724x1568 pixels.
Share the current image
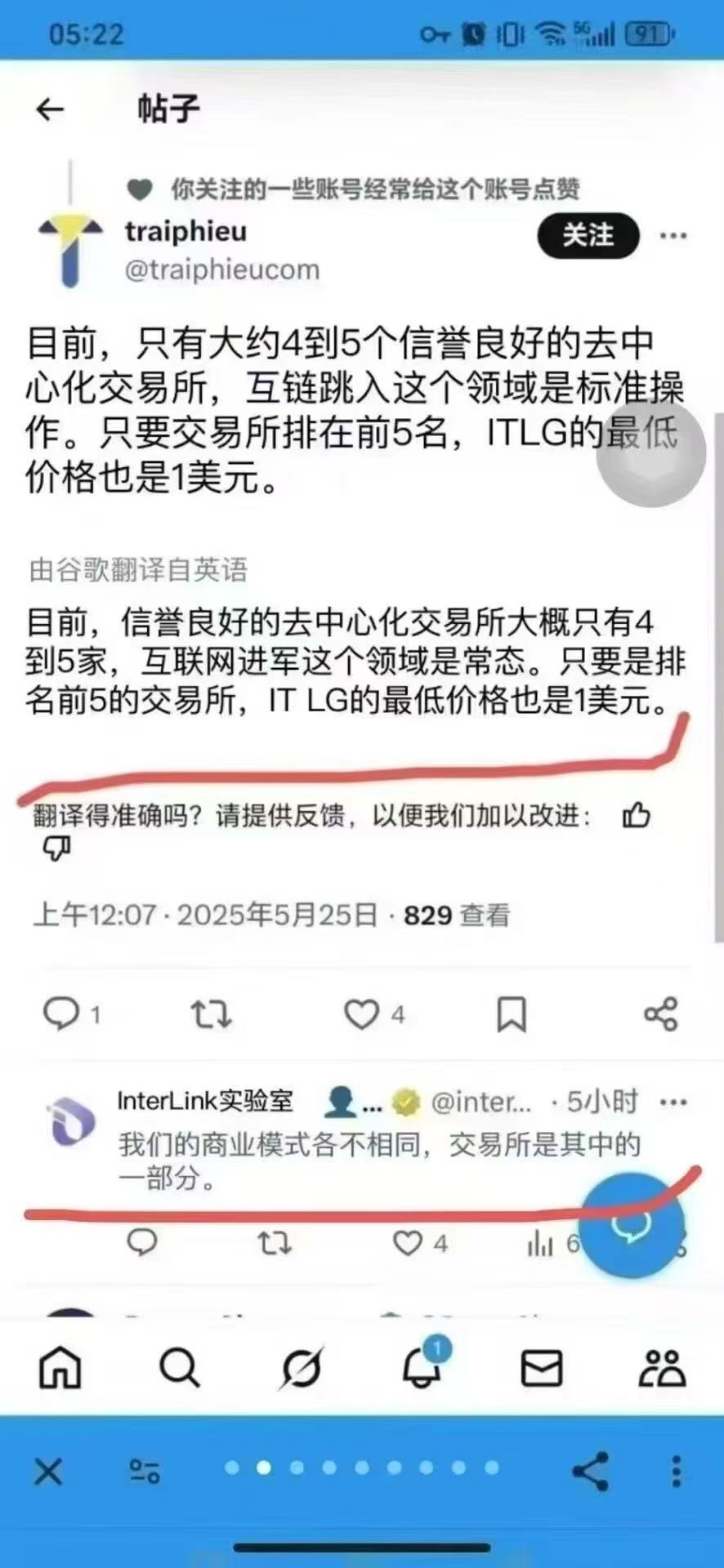pos(590,1472)
